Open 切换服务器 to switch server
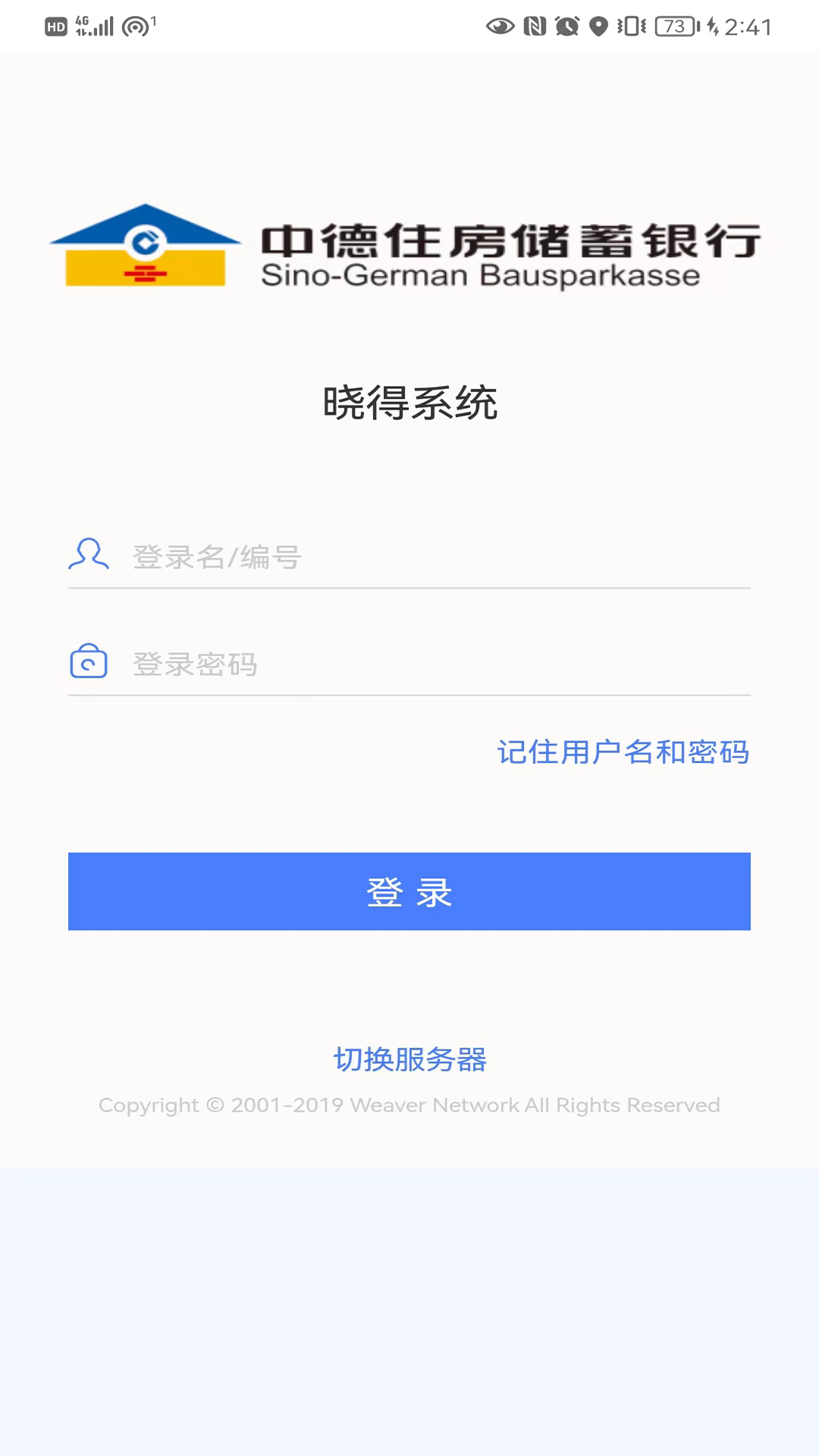Screen dimensions: 819x1456 click(x=409, y=1059)
